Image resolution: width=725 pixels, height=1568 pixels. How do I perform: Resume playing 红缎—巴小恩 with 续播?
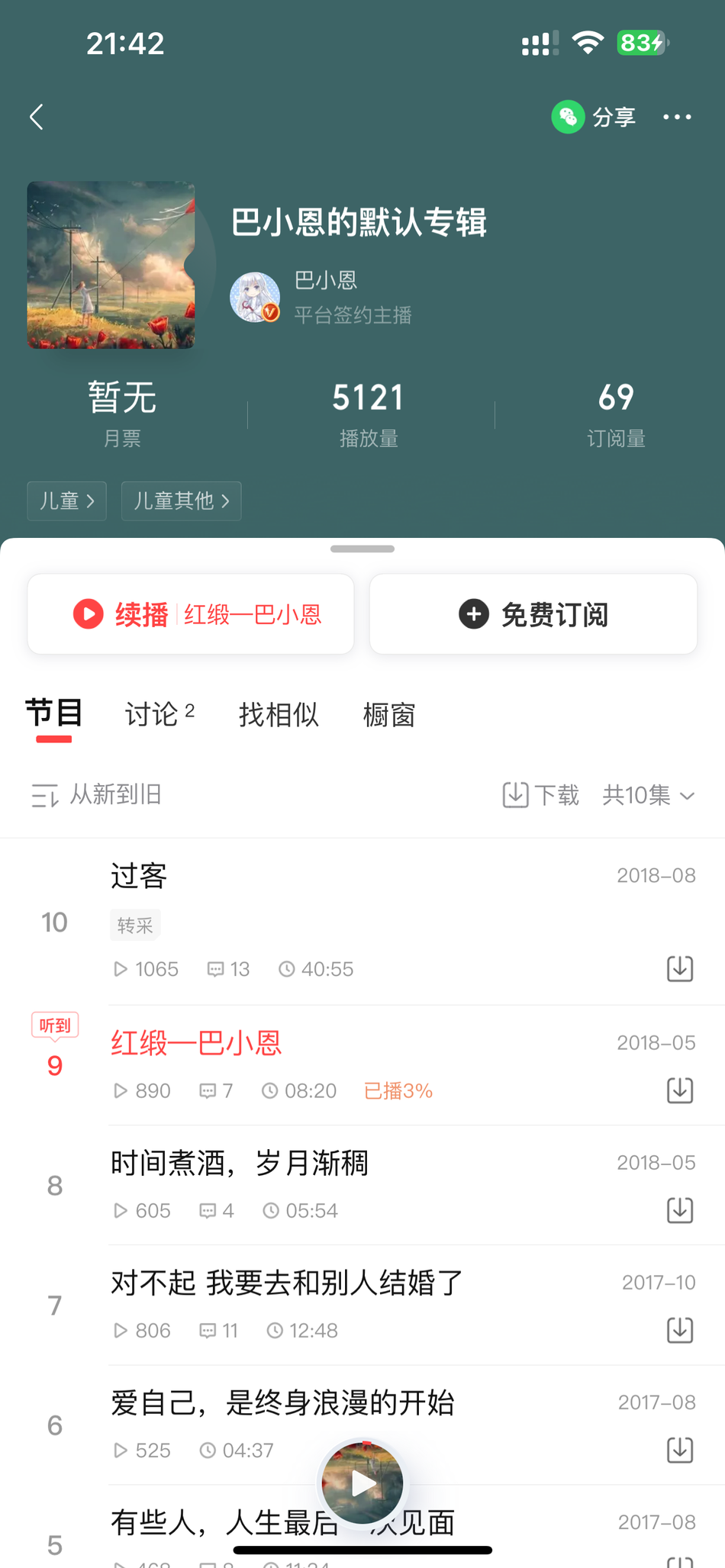tap(191, 614)
